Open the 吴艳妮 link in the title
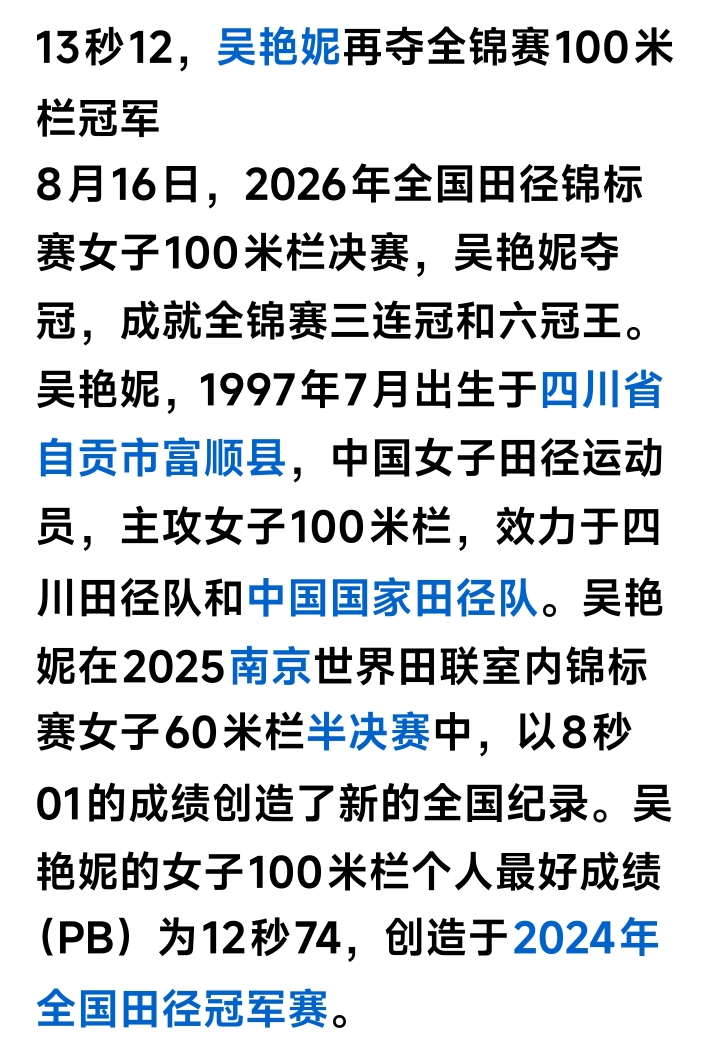This screenshot has width=720, height=1044. coord(278,48)
